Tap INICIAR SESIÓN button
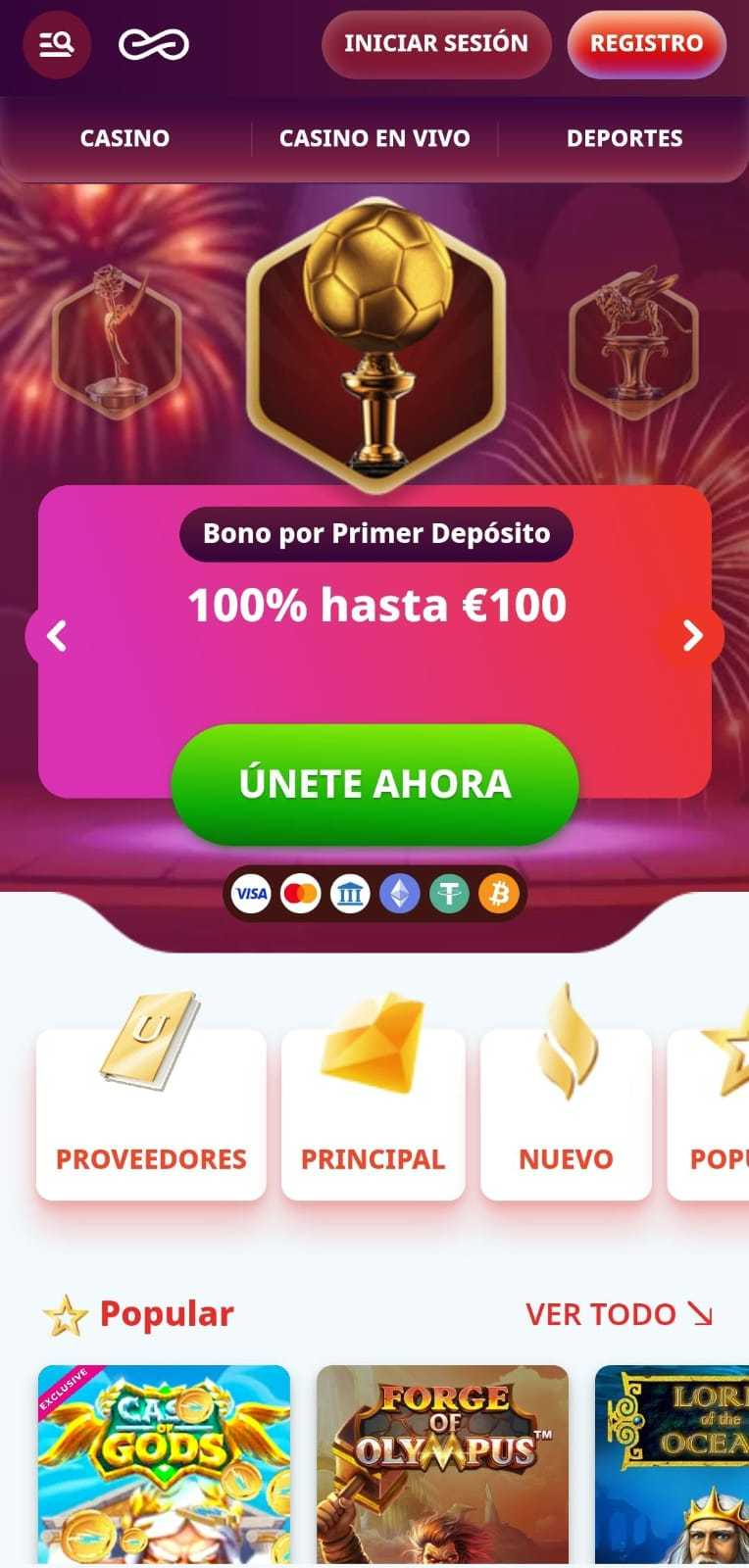 coord(436,44)
